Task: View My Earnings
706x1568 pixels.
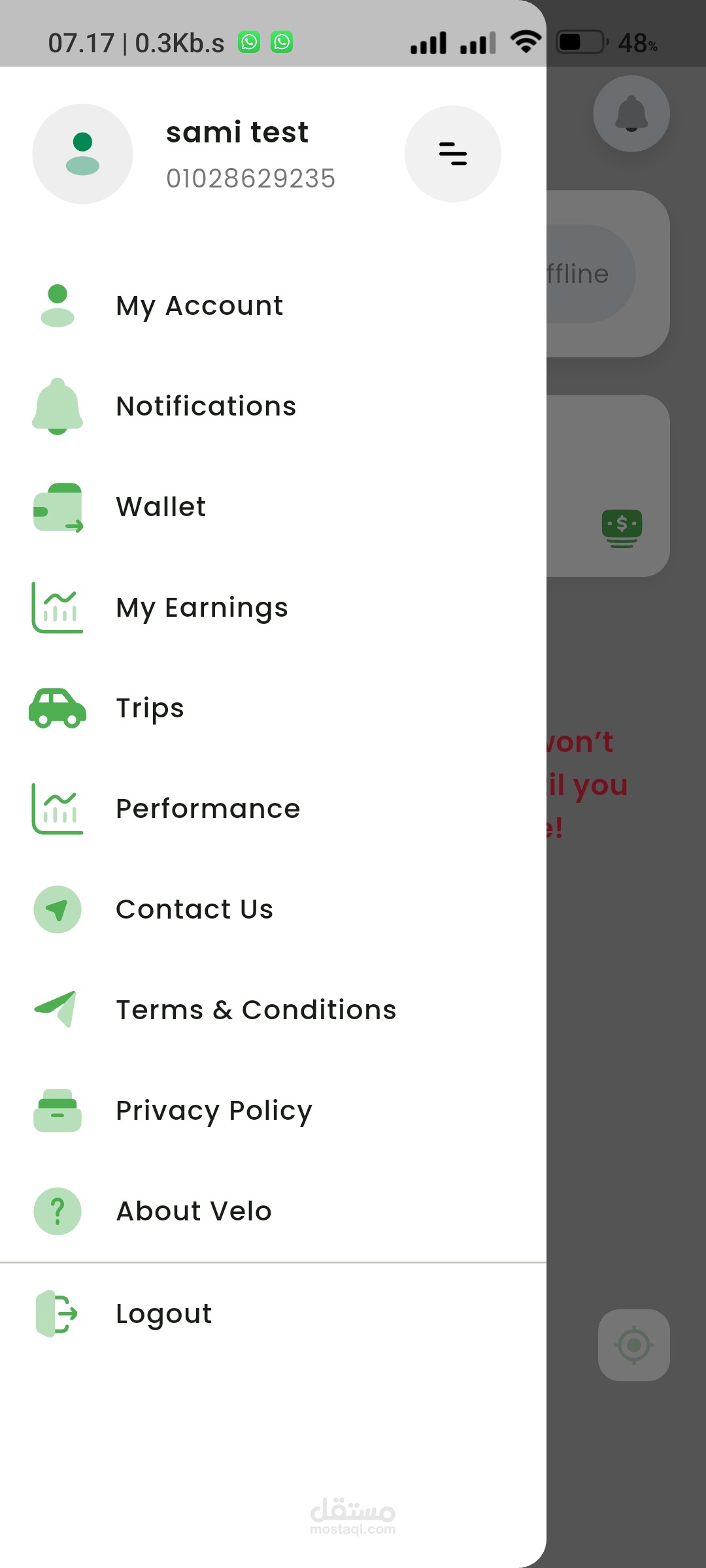Action: point(201,608)
